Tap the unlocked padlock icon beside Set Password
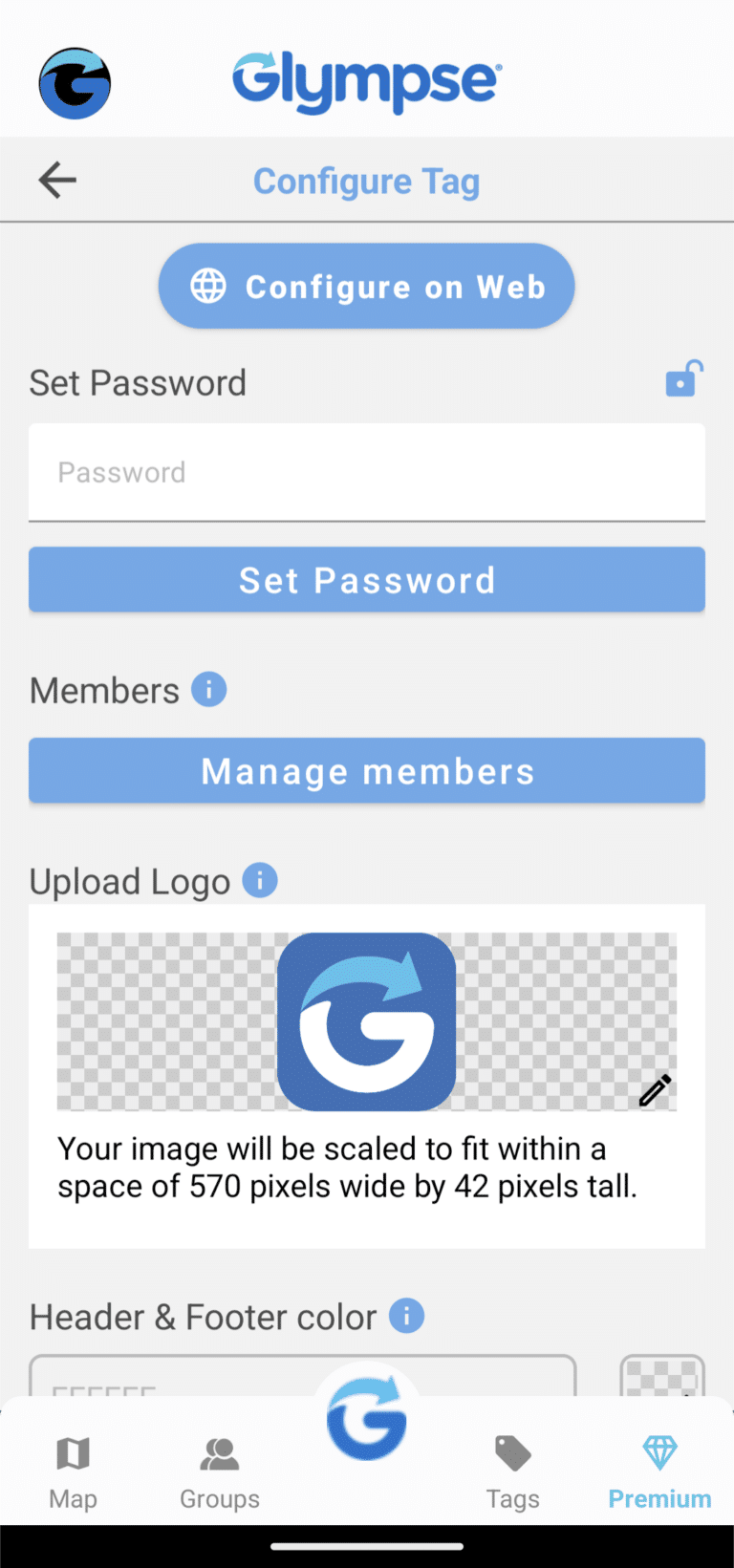The height and width of the screenshot is (1568, 734). pyautogui.click(x=684, y=378)
